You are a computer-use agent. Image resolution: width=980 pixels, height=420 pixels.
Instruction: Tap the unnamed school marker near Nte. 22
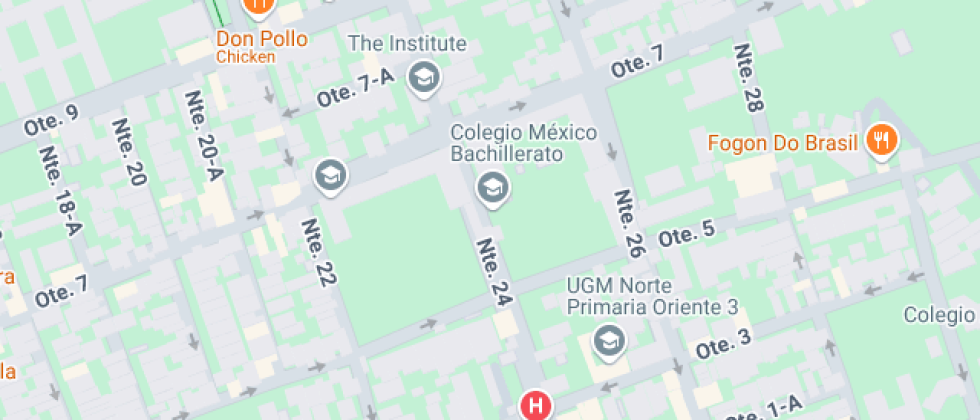[x=329, y=176]
